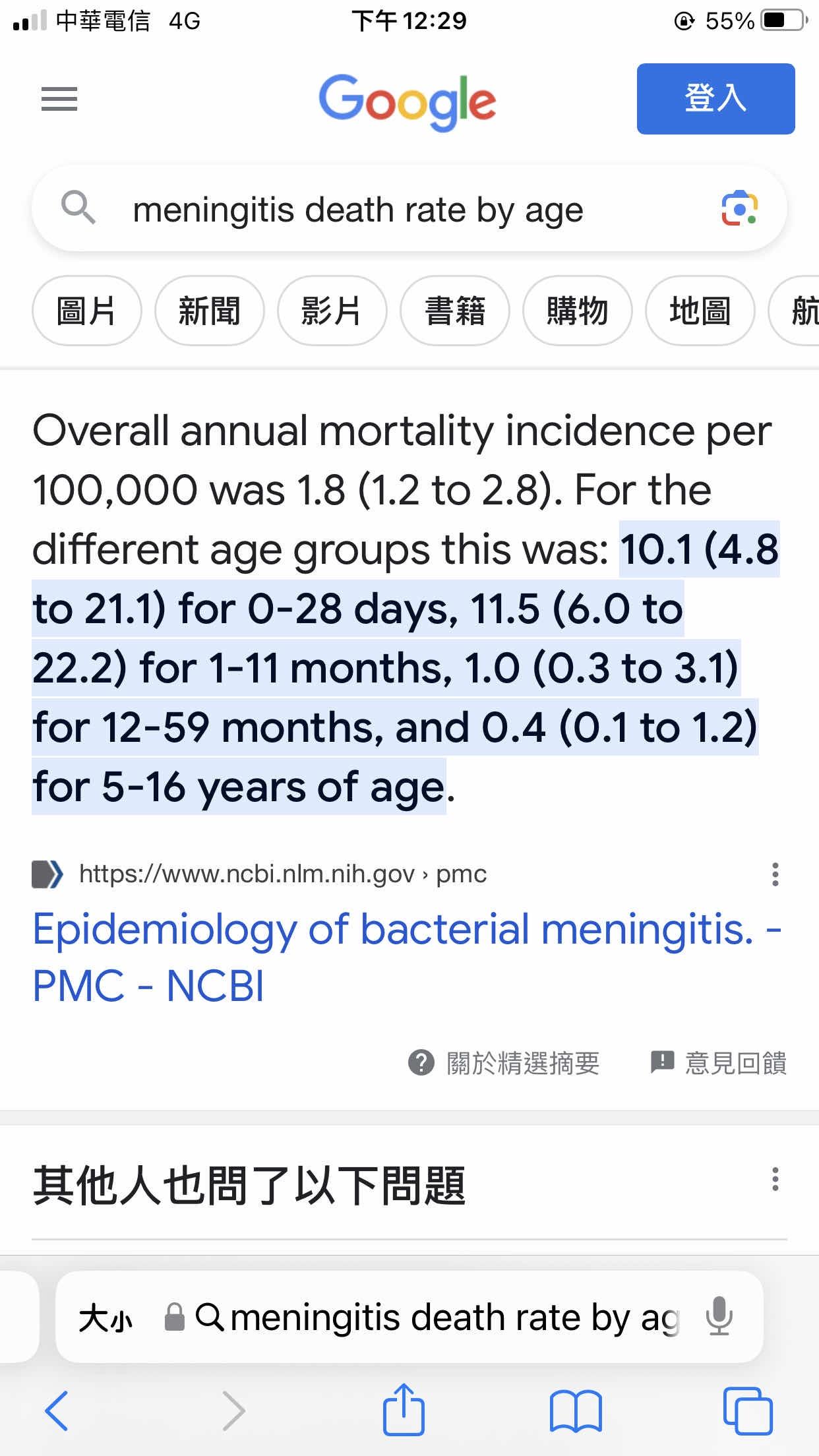Switch to 購物 shopping results
This screenshot has width=819, height=1456.
click(577, 311)
